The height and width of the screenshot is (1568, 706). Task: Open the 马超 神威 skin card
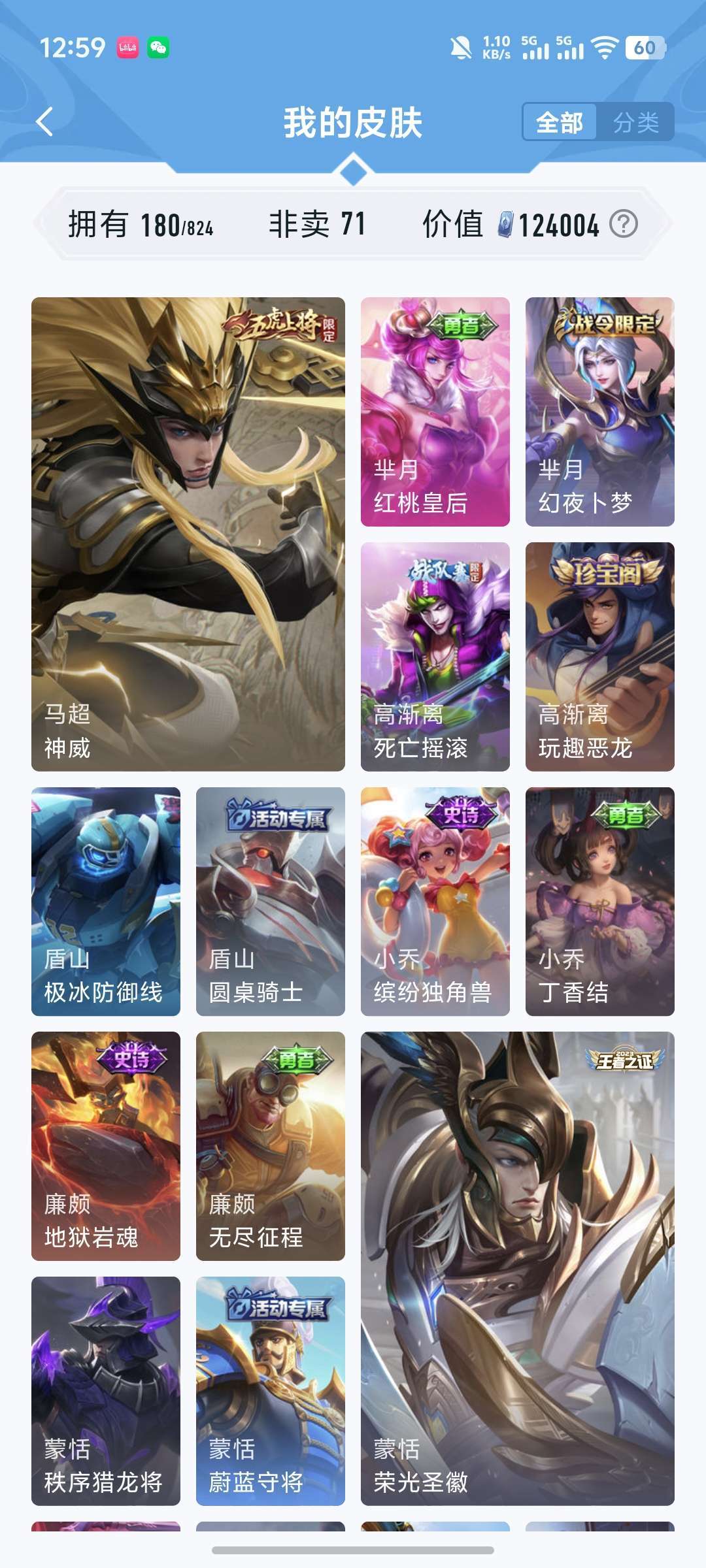[188, 534]
